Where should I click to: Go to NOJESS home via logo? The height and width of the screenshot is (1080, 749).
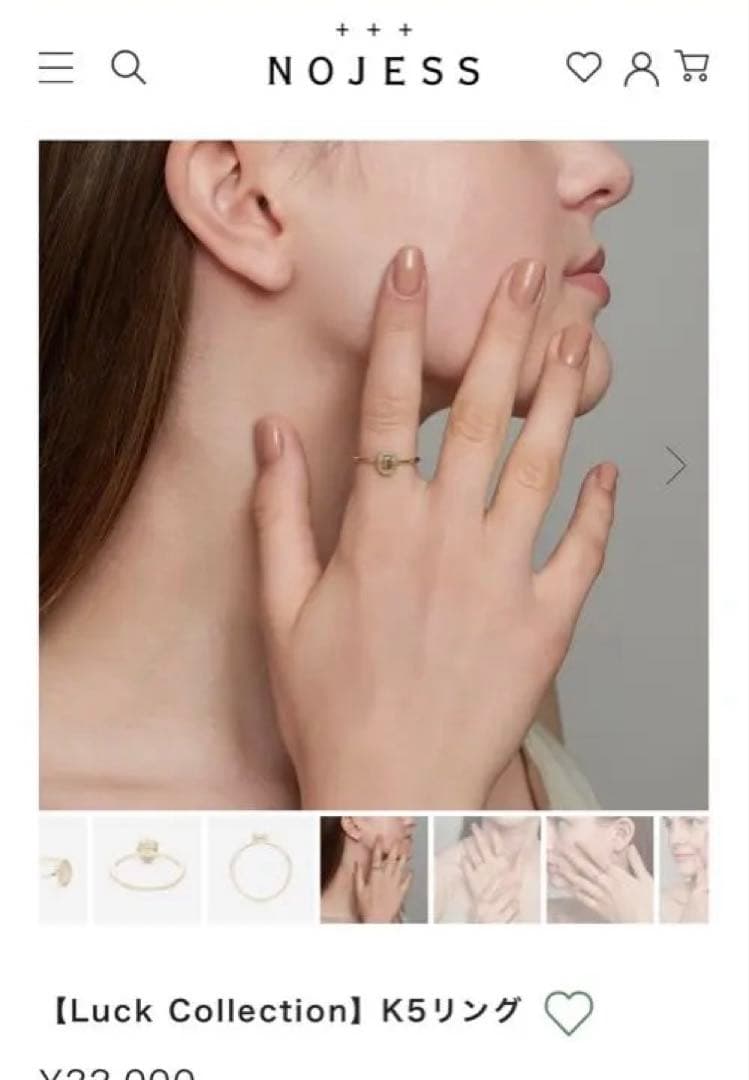point(374,70)
